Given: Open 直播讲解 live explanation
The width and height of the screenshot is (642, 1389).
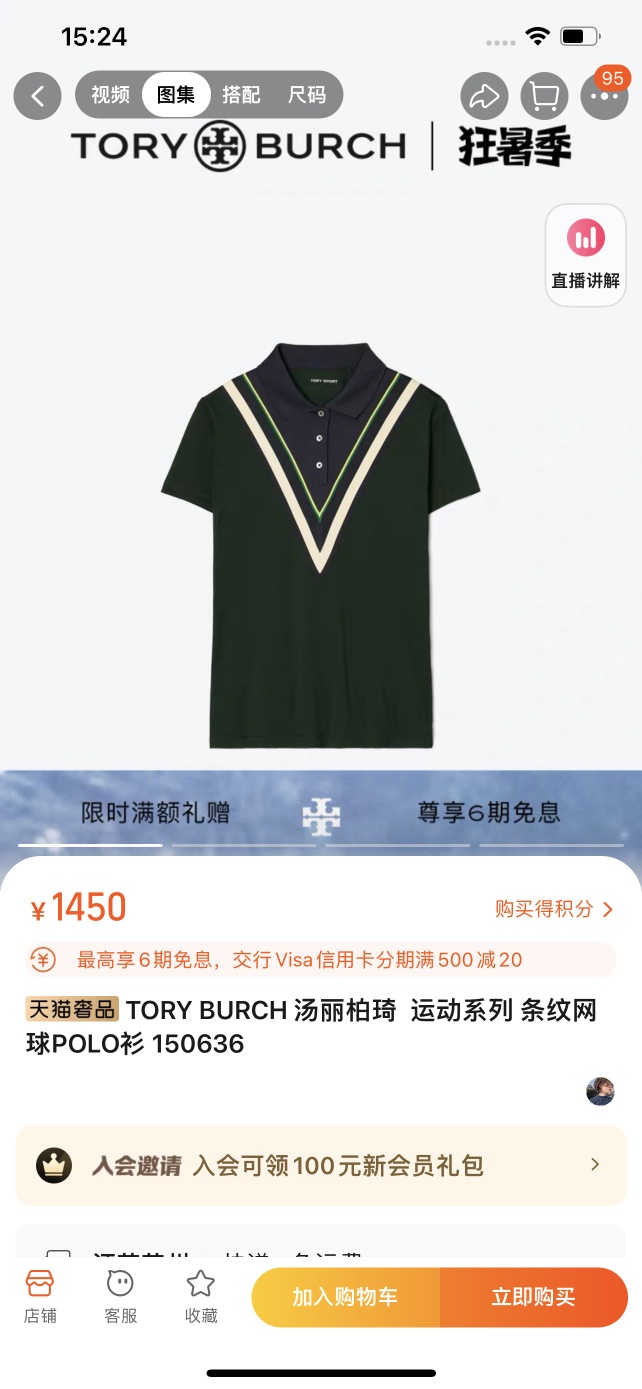Looking at the screenshot, I should [x=586, y=255].
